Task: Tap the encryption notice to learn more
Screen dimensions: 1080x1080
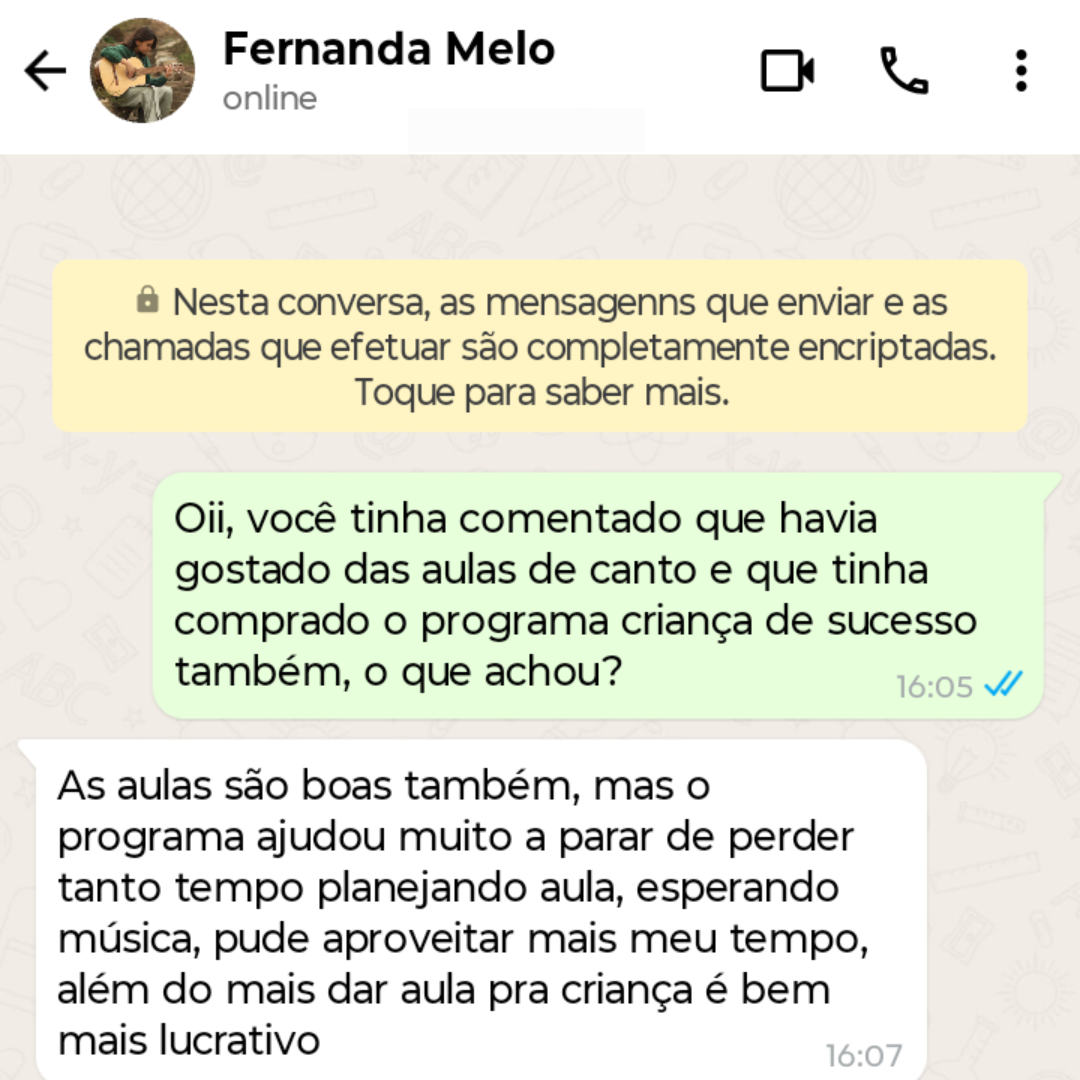Action: (540, 346)
